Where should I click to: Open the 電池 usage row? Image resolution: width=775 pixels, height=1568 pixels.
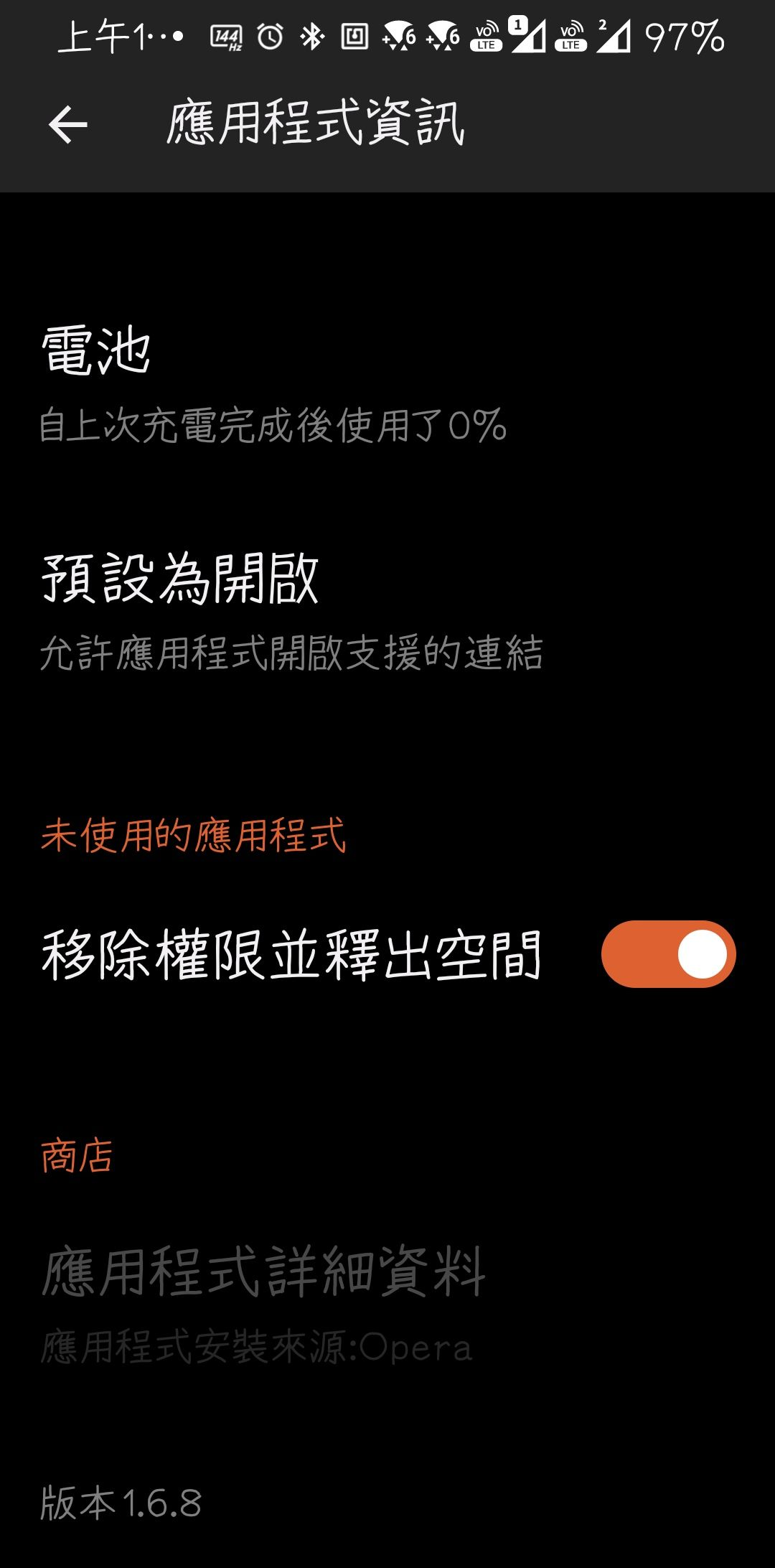tap(273, 383)
